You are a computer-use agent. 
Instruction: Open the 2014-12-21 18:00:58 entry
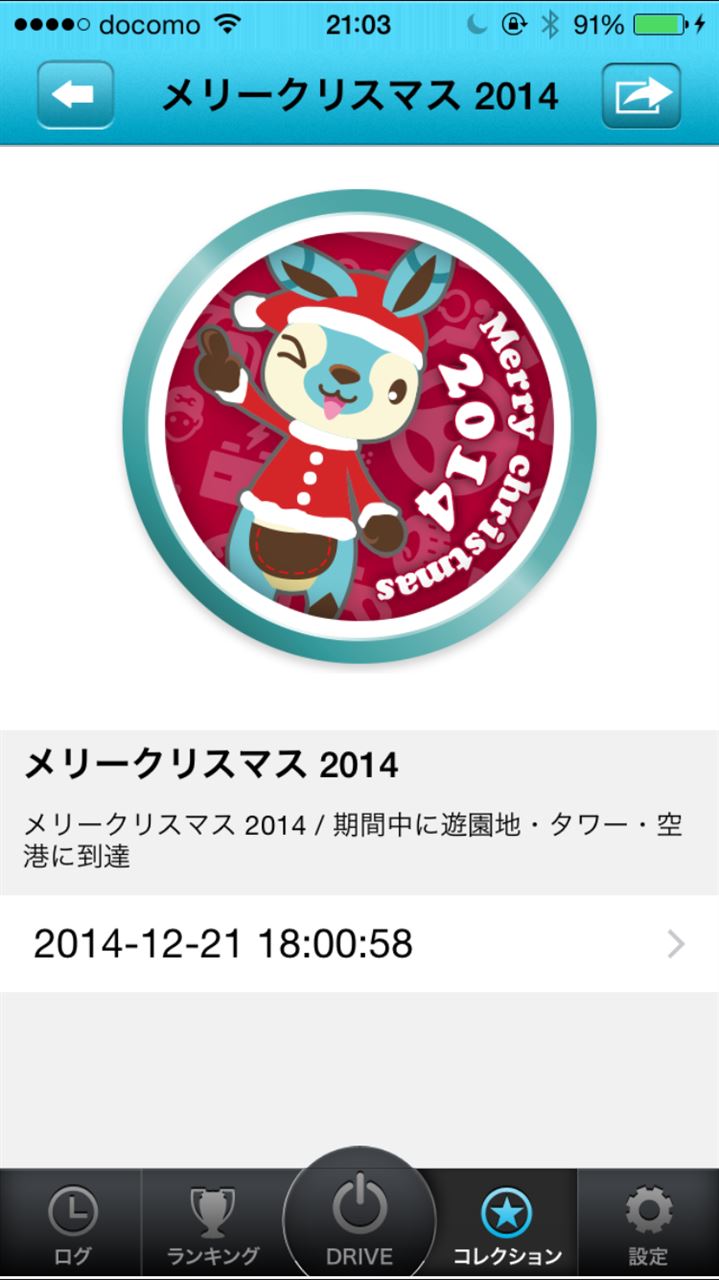[359, 943]
